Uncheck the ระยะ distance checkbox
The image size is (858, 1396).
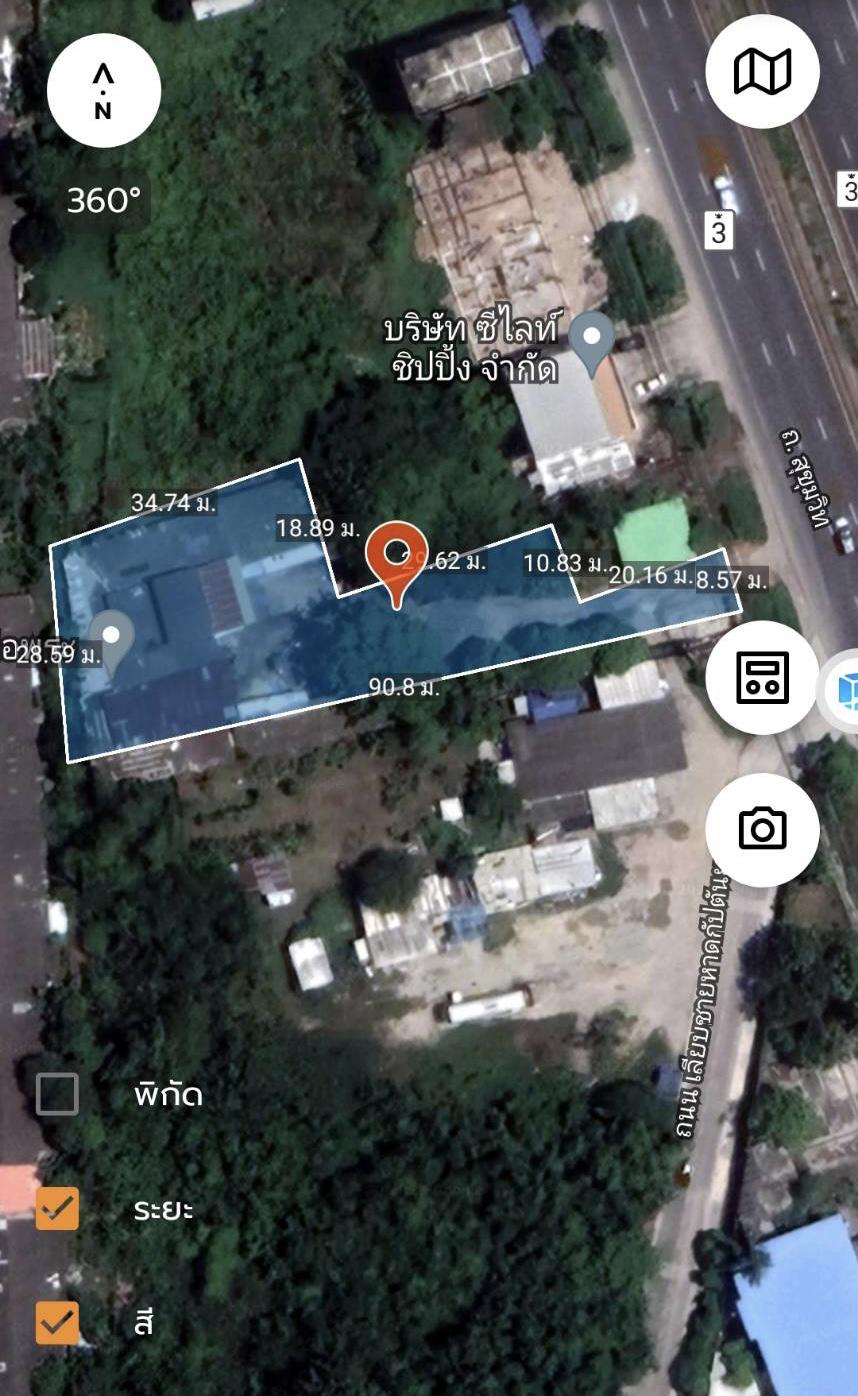(x=57, y=1209)
